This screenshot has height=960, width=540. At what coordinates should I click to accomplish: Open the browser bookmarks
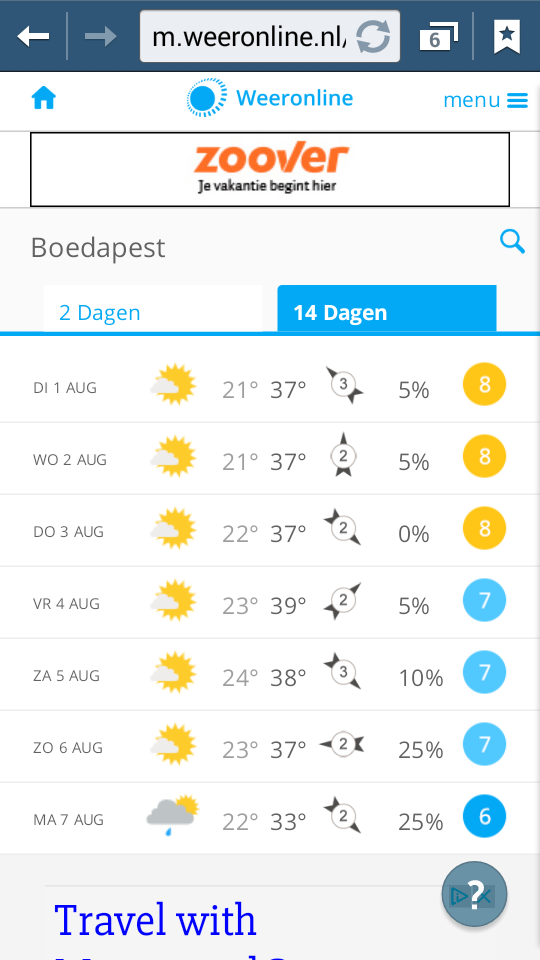506,37
